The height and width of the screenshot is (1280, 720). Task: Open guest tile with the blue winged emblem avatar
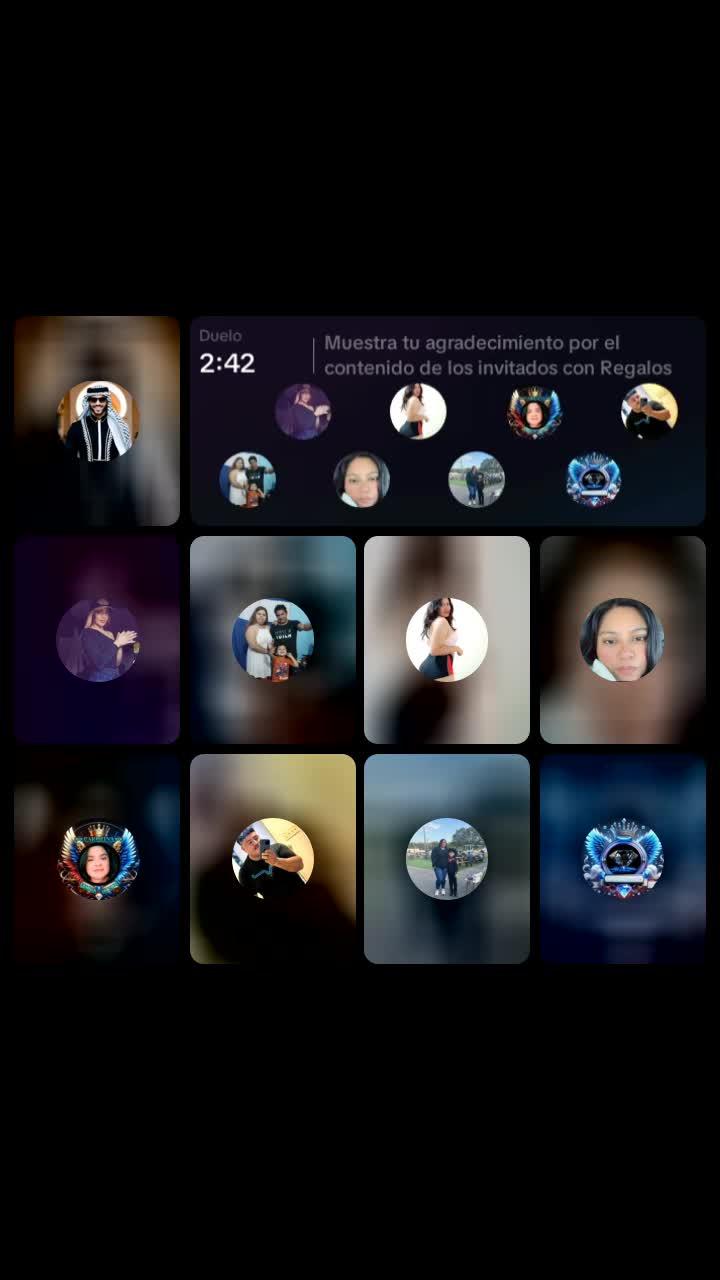click(622, 859)
